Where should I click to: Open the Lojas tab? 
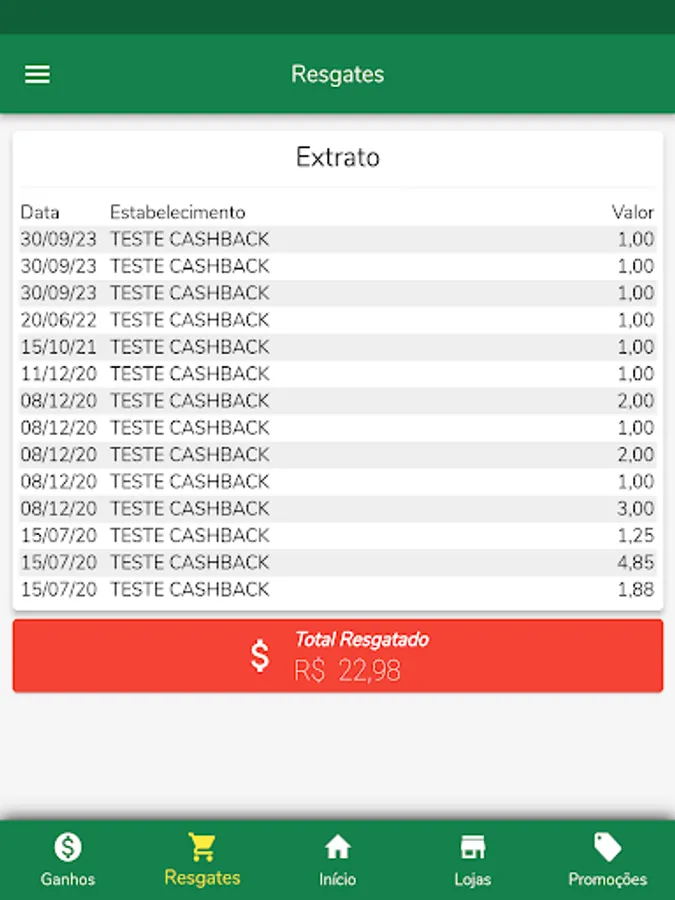473,860
